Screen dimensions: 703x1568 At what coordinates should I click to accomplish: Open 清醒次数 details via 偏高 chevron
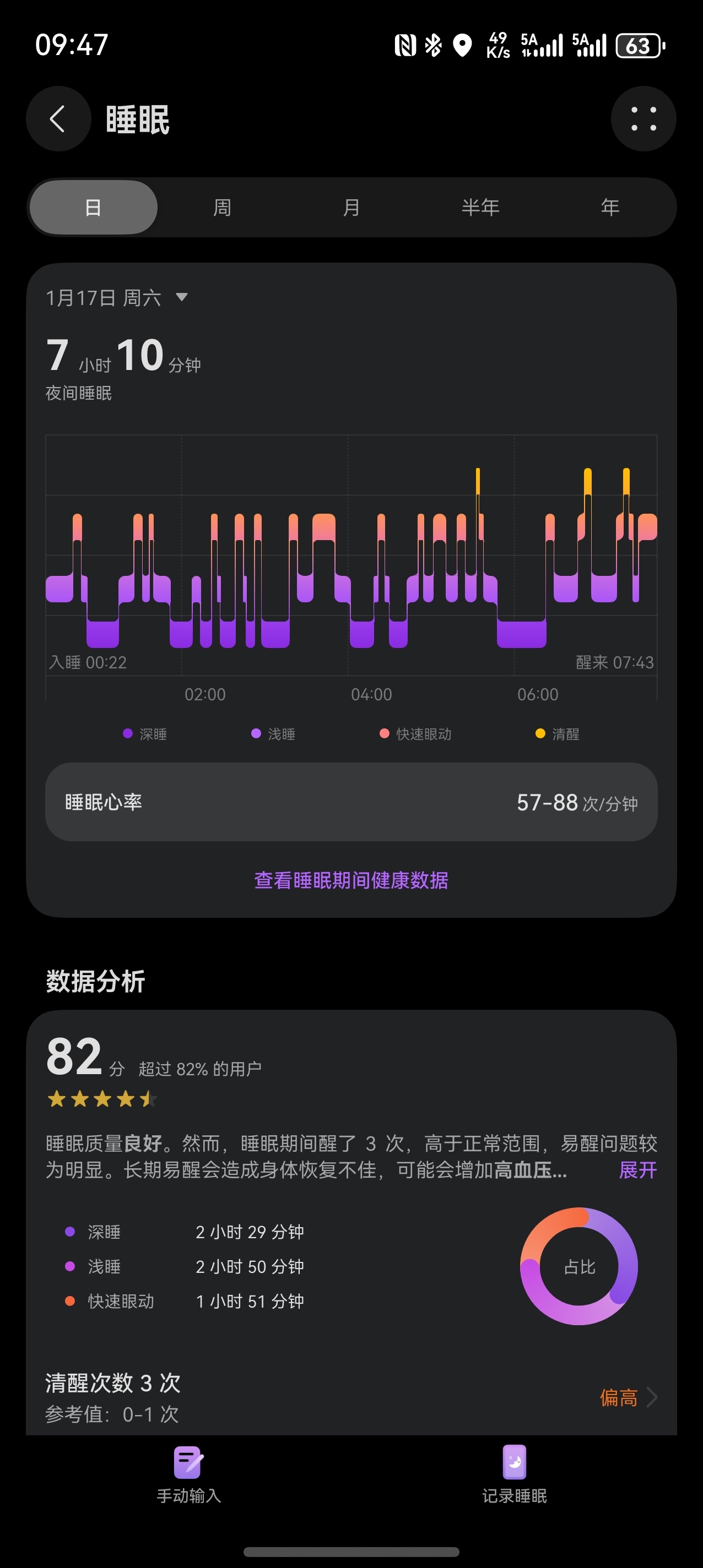coord(628,1398)
